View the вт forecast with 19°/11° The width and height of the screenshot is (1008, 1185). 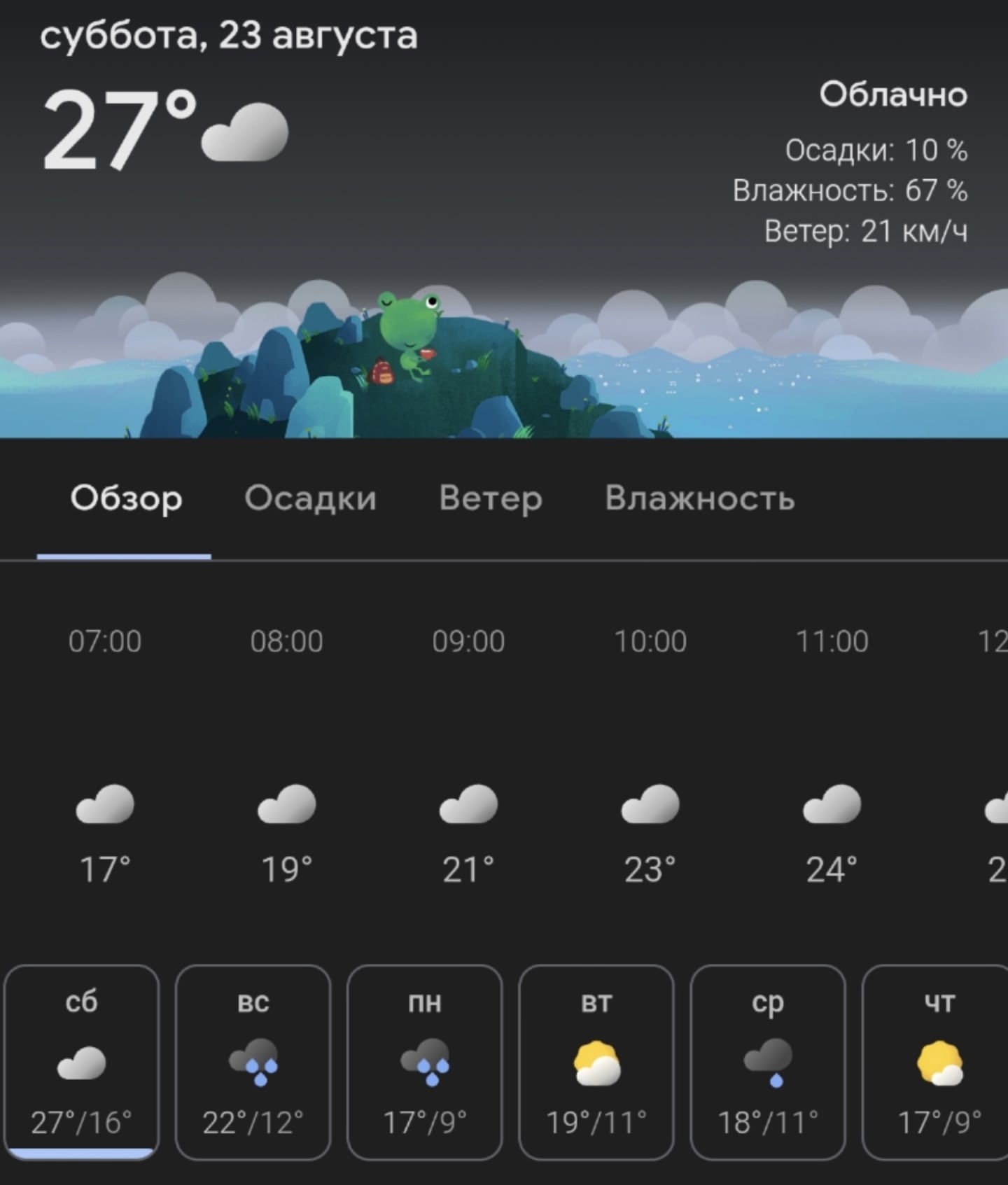596,1063
